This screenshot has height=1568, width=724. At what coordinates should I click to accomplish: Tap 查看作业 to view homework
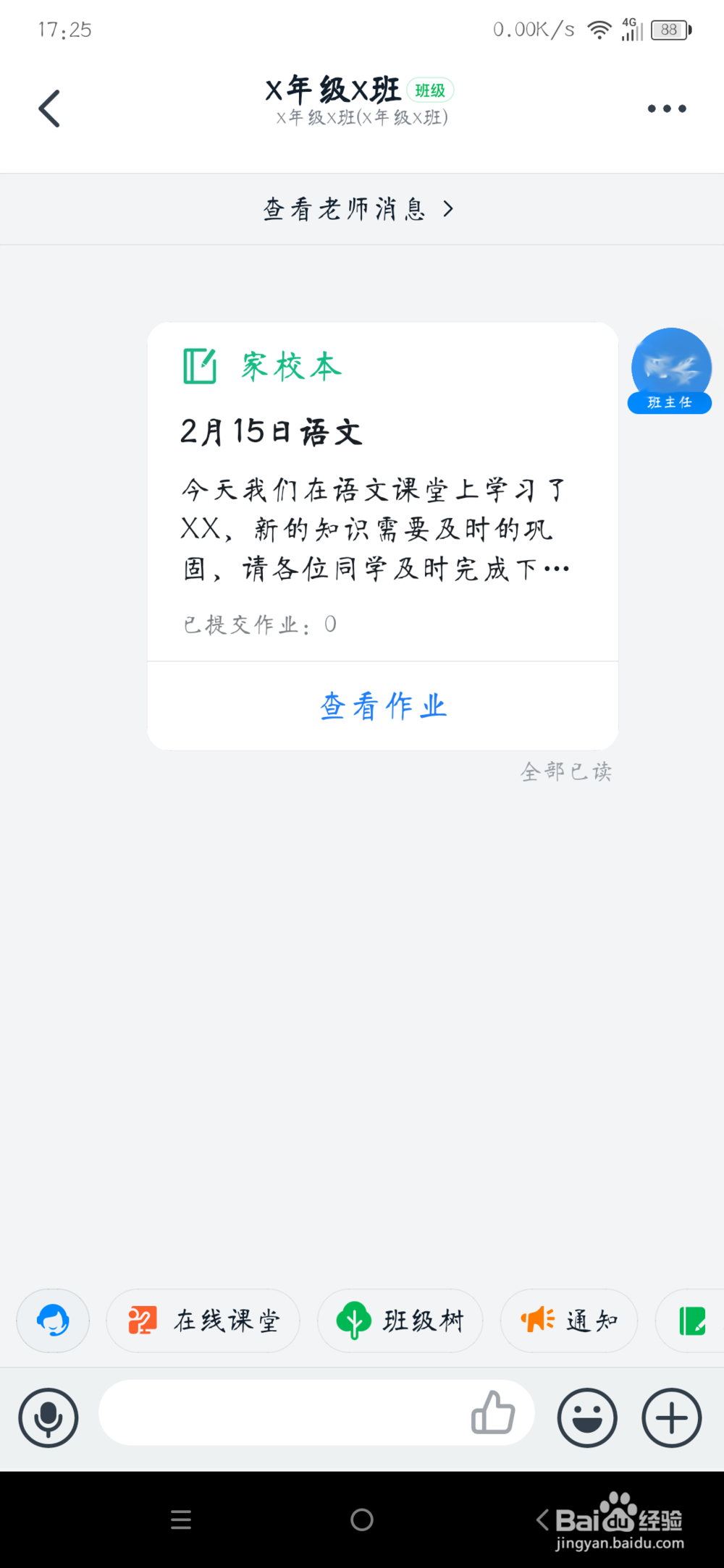(x=383, y=705)
